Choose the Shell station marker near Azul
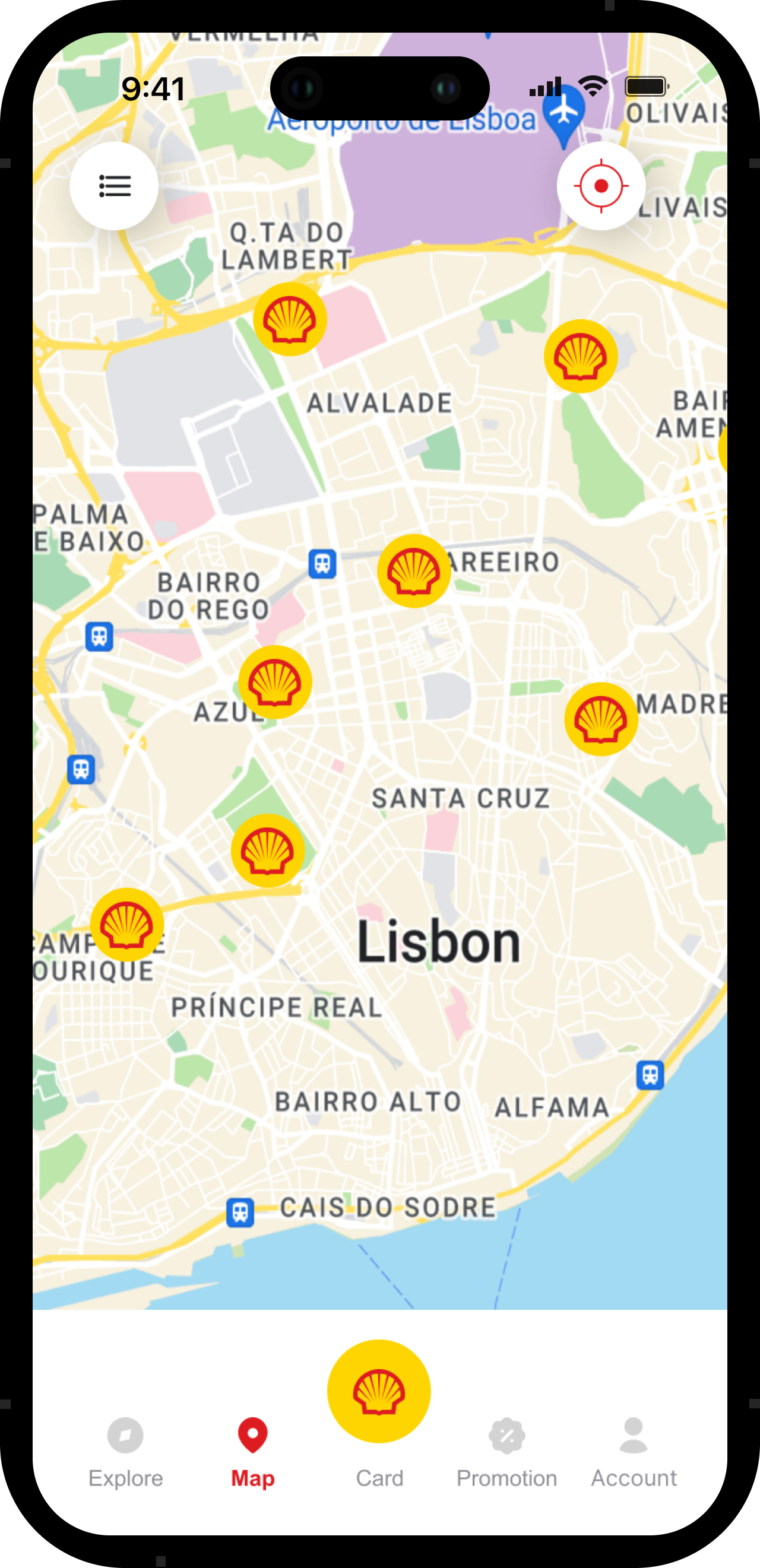The width and height of the screenshot is (760, 1568). [275, 682]
